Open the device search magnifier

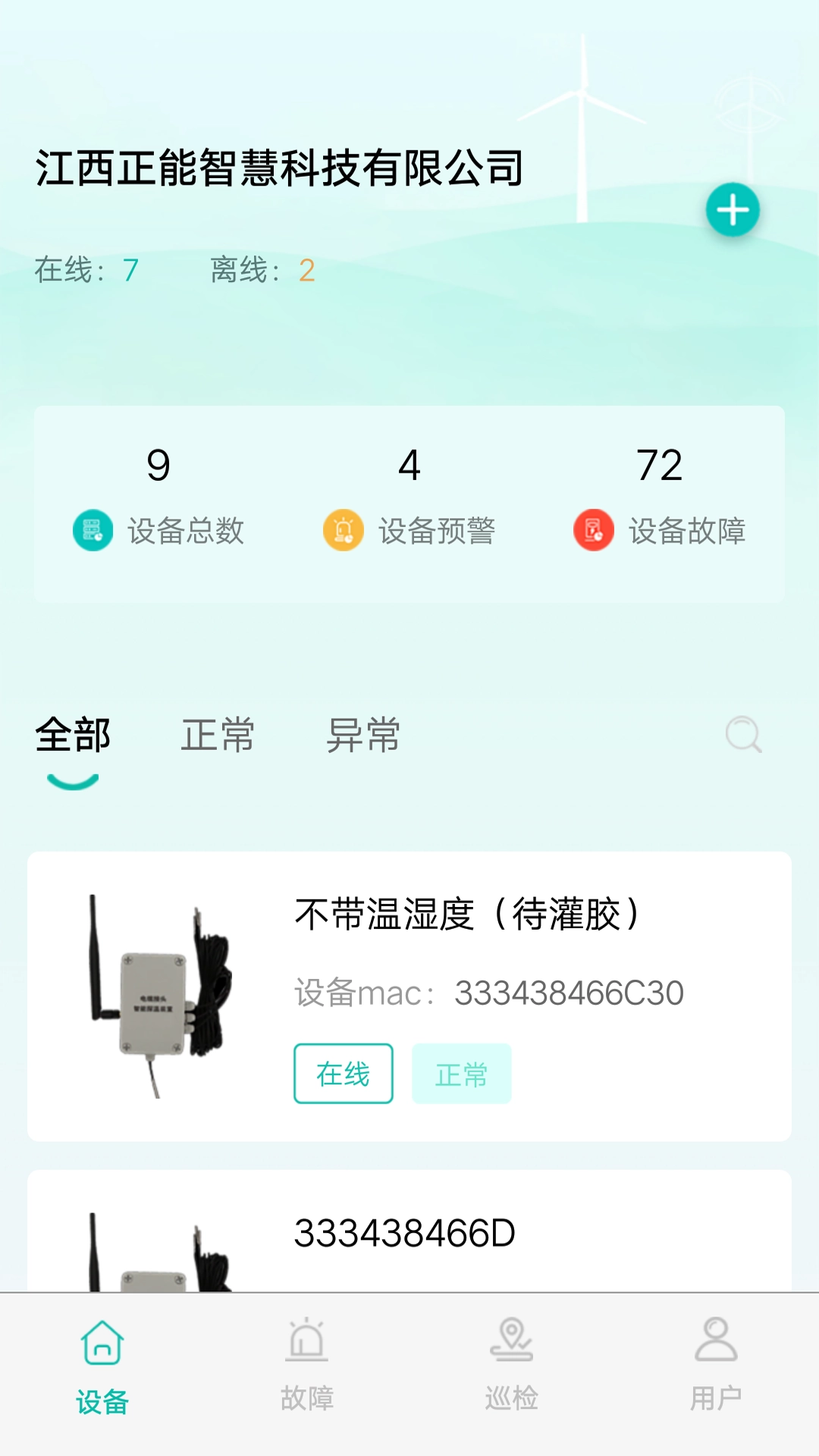pyautogui.click(x=743, y=734)
